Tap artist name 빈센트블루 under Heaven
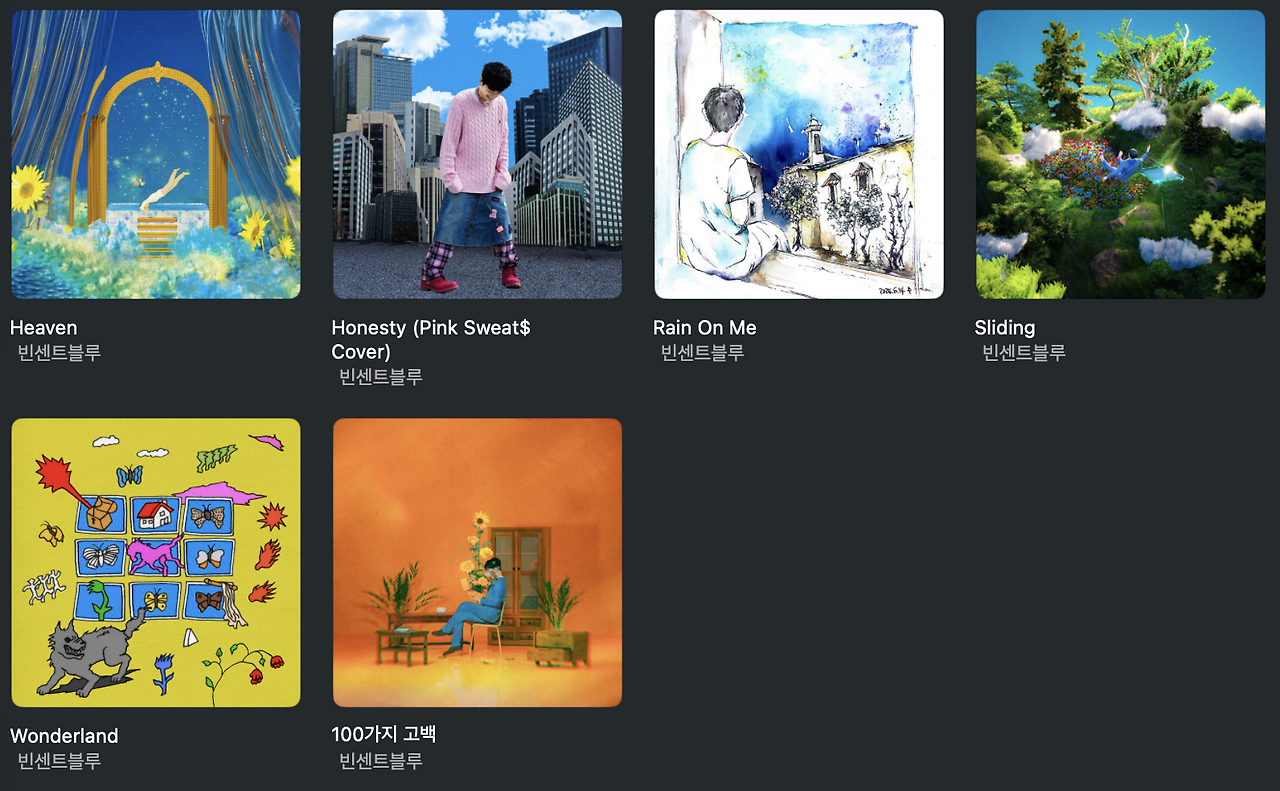This screenshot has height=791, width=1280. click(x=59, y=352)
